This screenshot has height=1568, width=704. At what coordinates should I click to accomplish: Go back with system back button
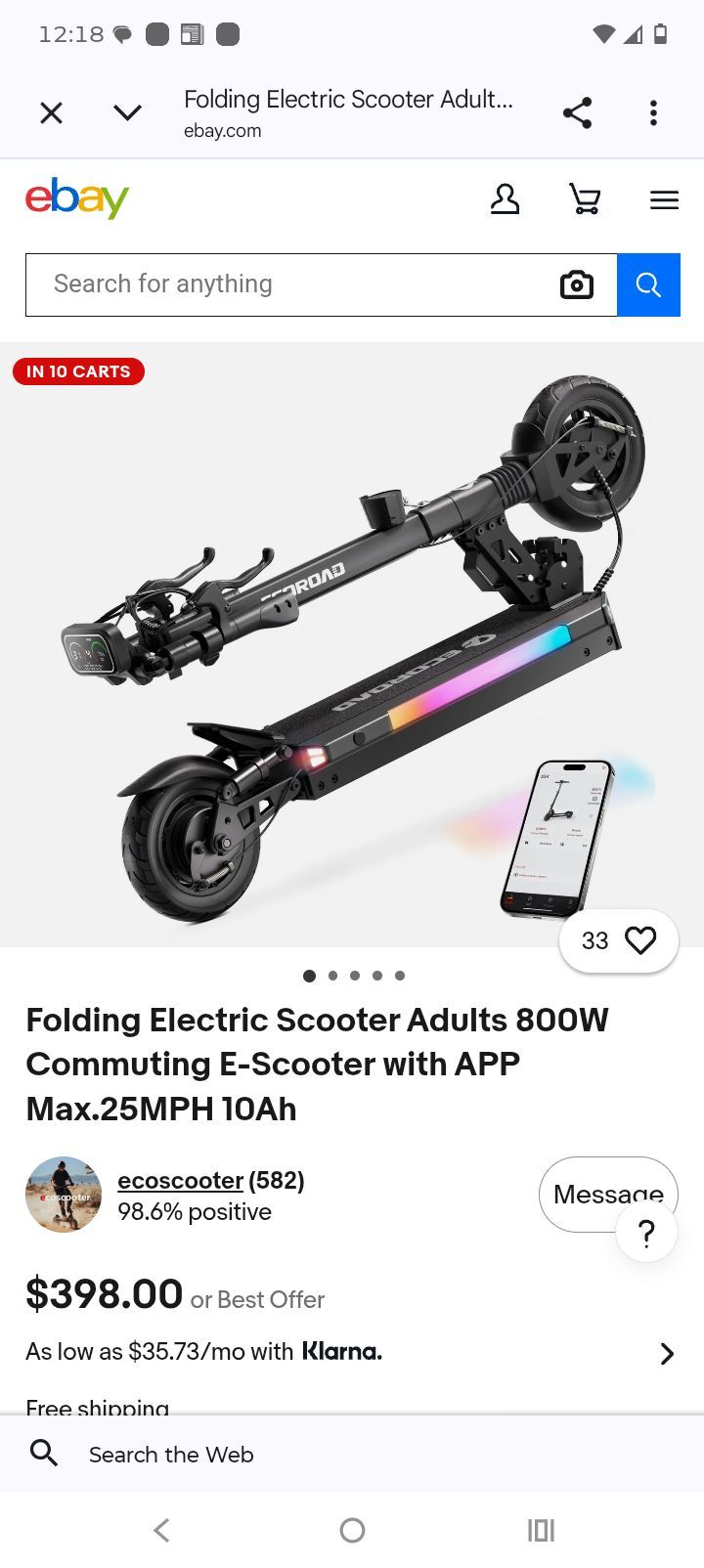point(162,1530)
